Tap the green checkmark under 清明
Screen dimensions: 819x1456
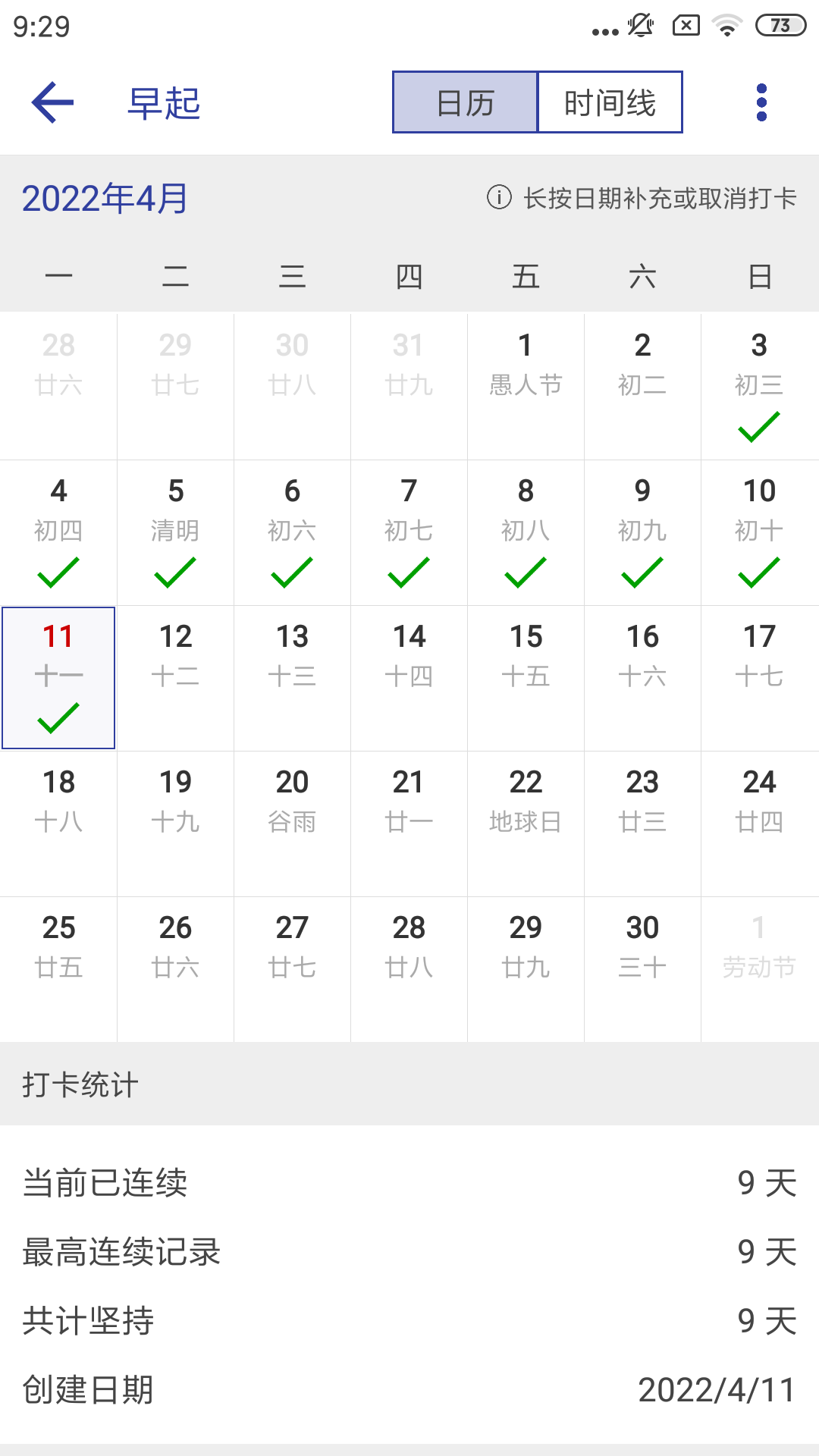(x=176, y=574)
